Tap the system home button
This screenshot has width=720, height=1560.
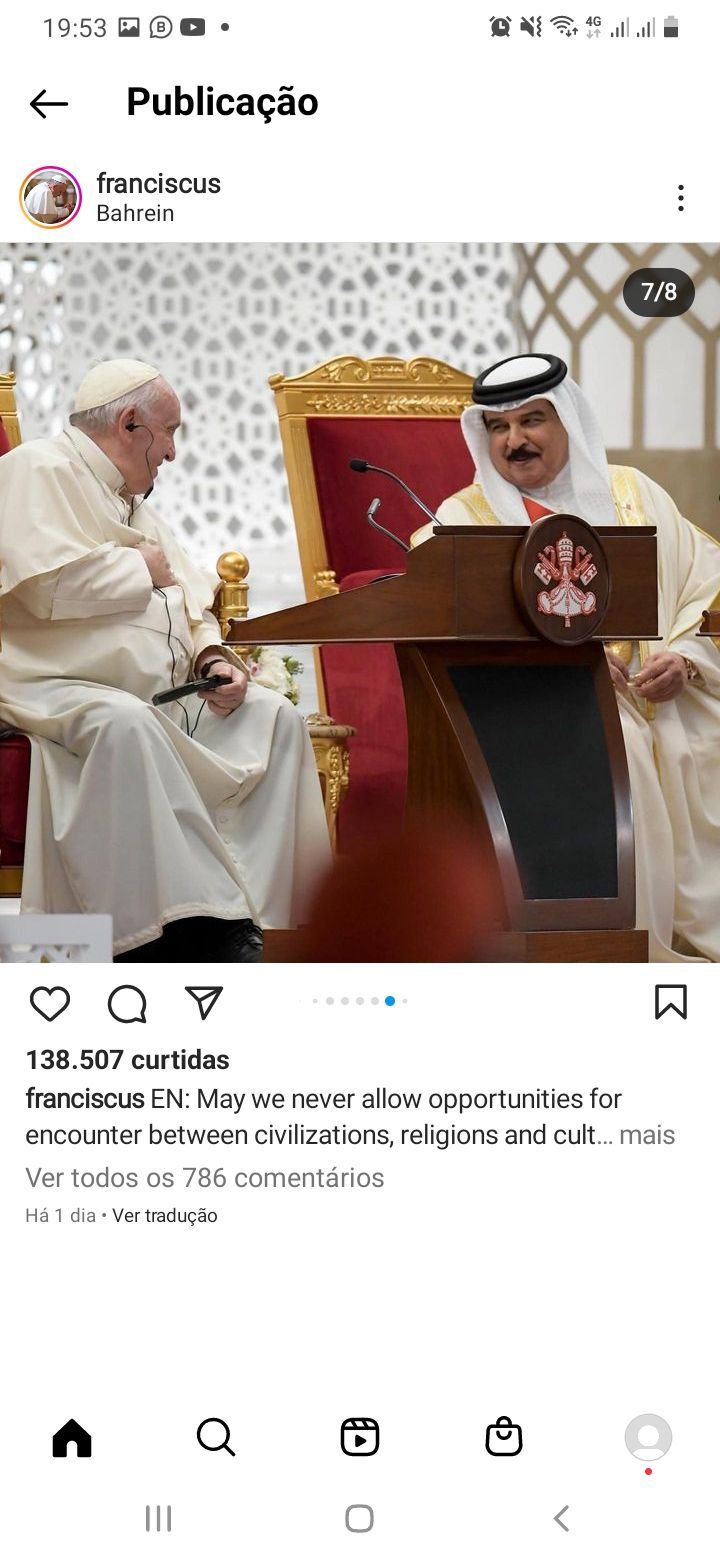pos(360,1519)
